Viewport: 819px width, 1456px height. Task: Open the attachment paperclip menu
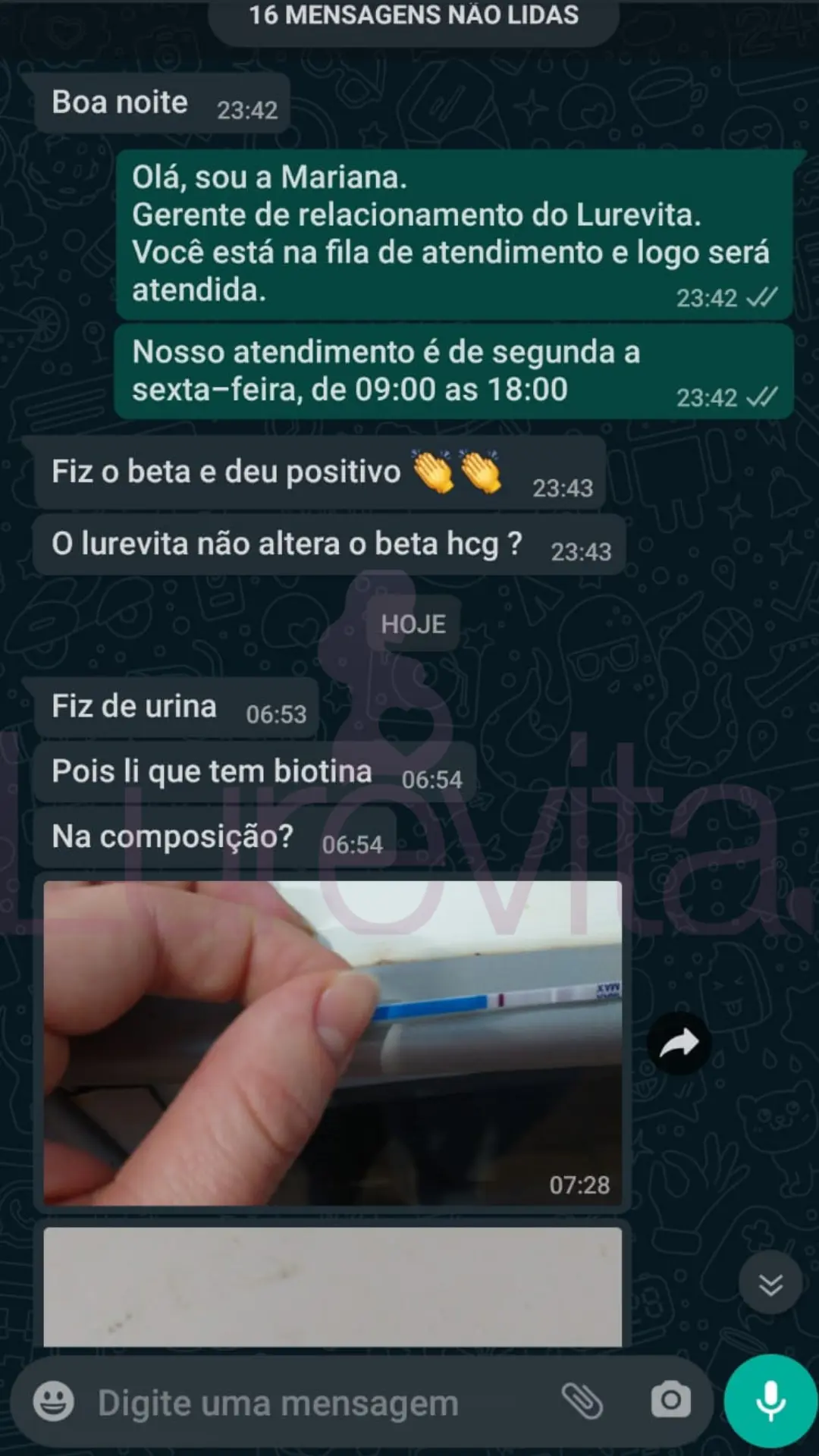pyautogui.click(x=582, y=1401)
